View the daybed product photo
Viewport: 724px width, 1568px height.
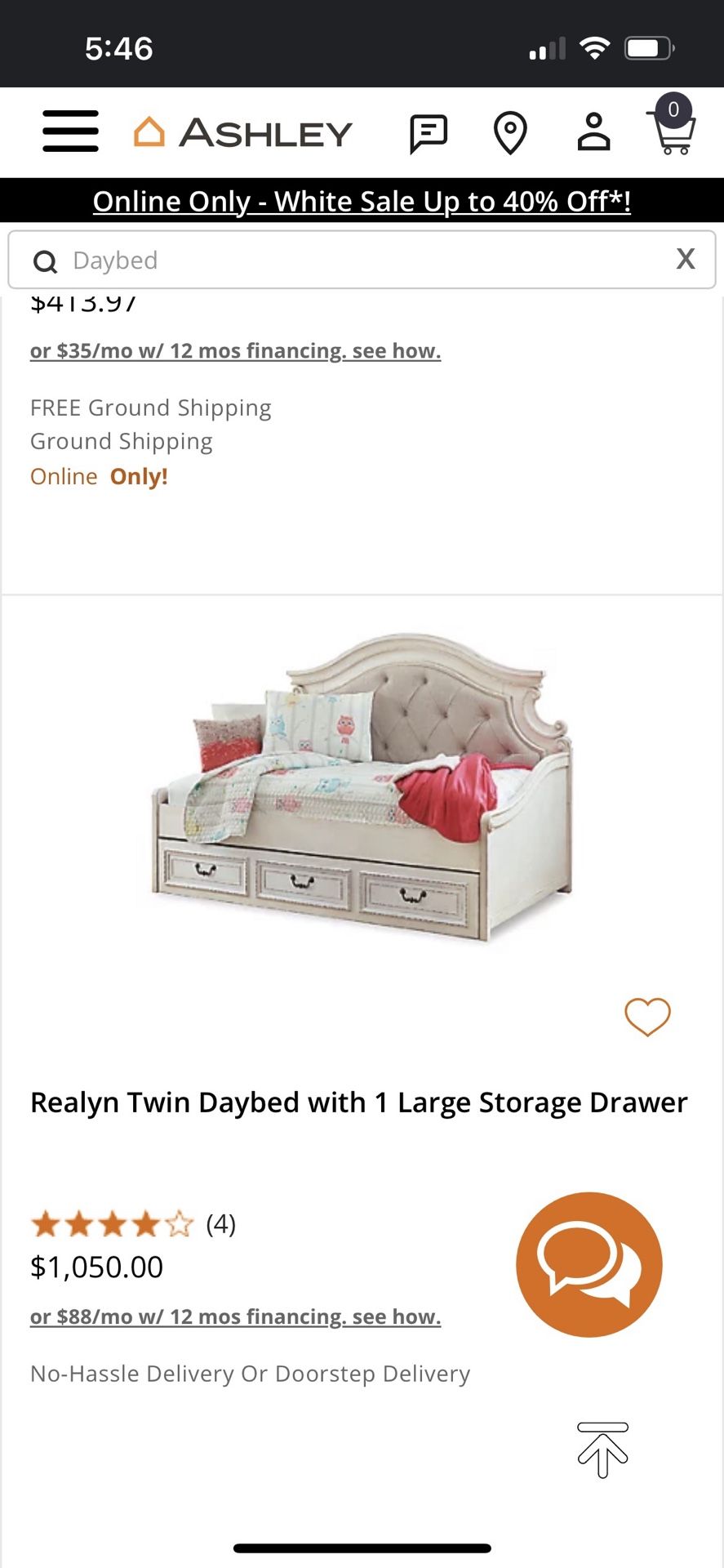click(x=362, y=784)
